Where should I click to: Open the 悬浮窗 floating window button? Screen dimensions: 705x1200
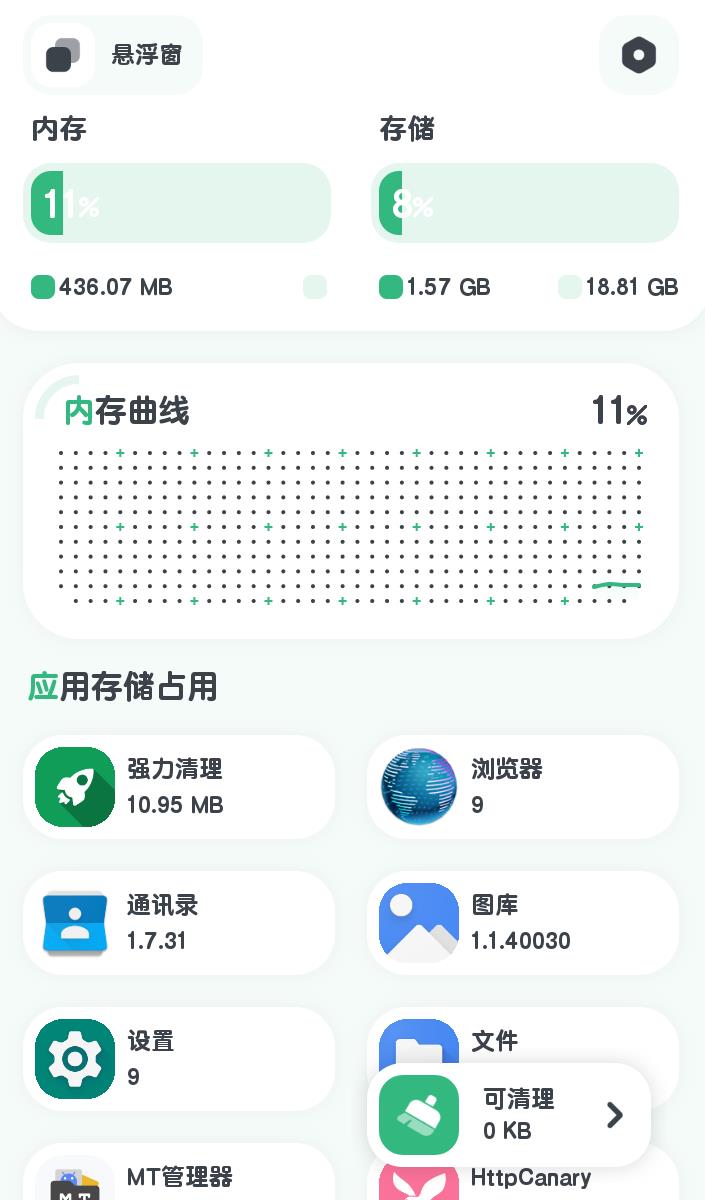point(113,55)
